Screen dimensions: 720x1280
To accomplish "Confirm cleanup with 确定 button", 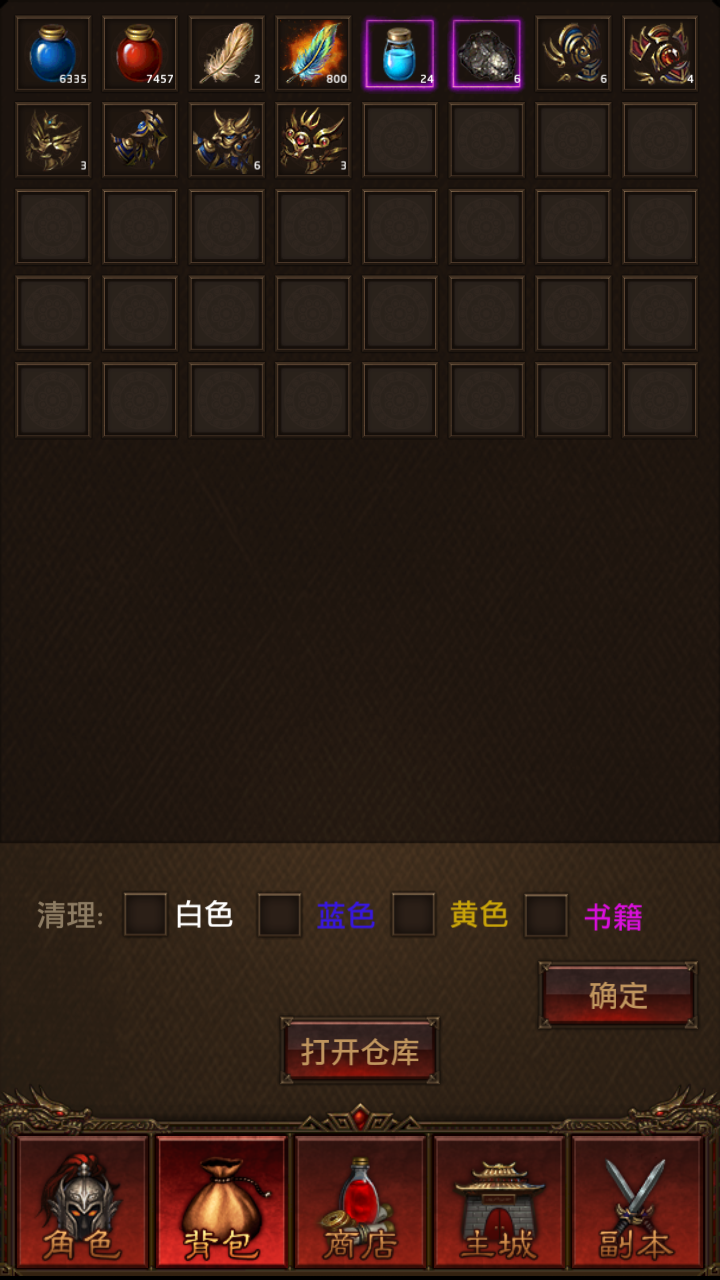I will [618, 995].
